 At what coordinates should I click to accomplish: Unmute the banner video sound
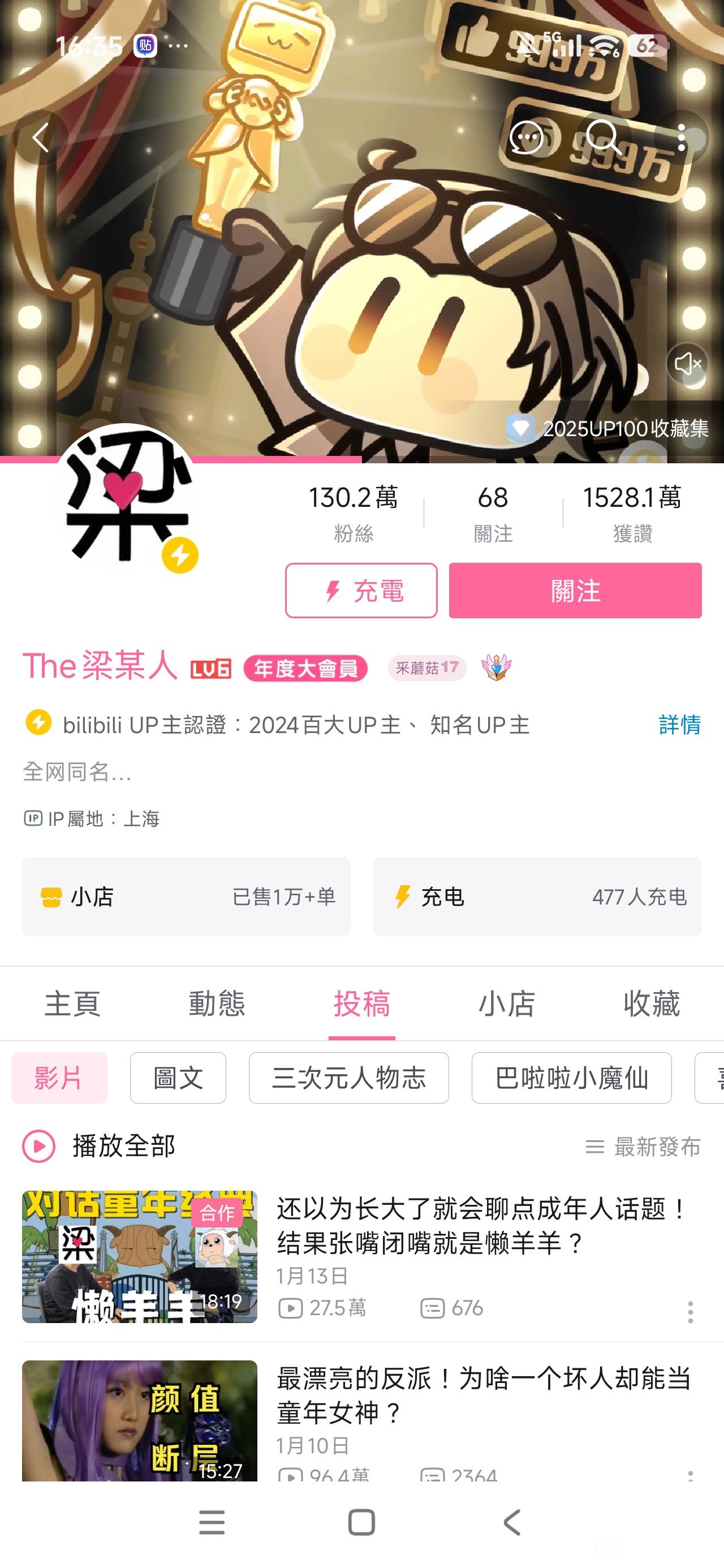click(687, 363)
